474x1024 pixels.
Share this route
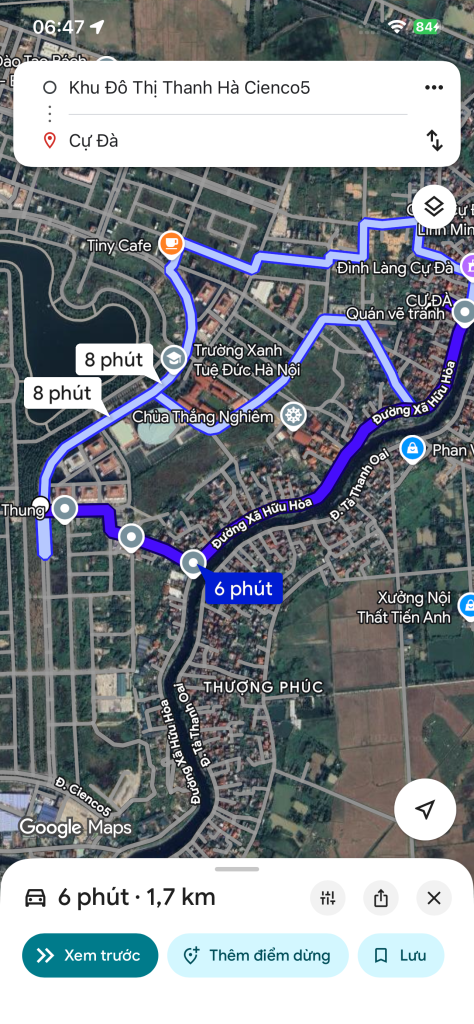[x=381, y=898]
